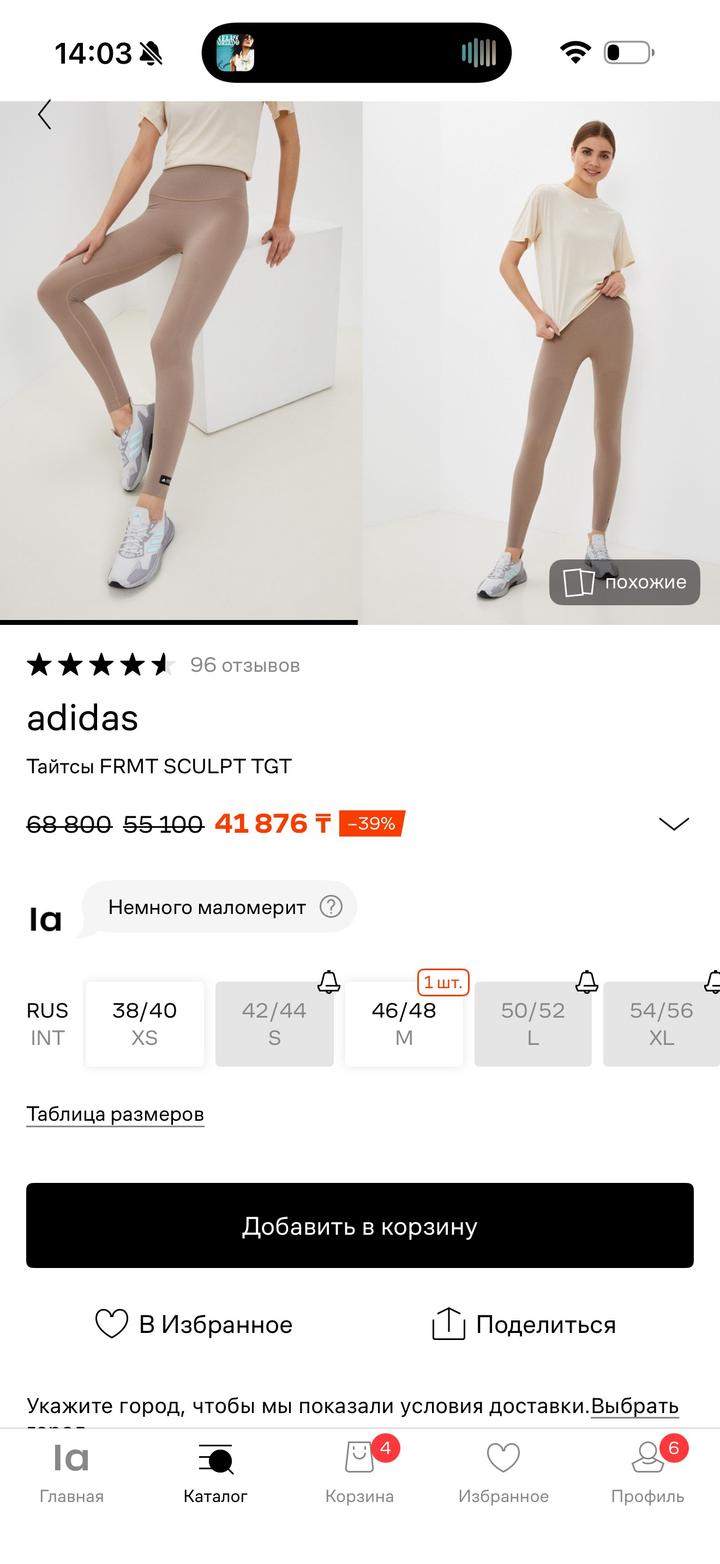Viewport: 720px width, 1564px height.
Task: Go to the Профиль tab
Action: click(x=648, y=1474)
